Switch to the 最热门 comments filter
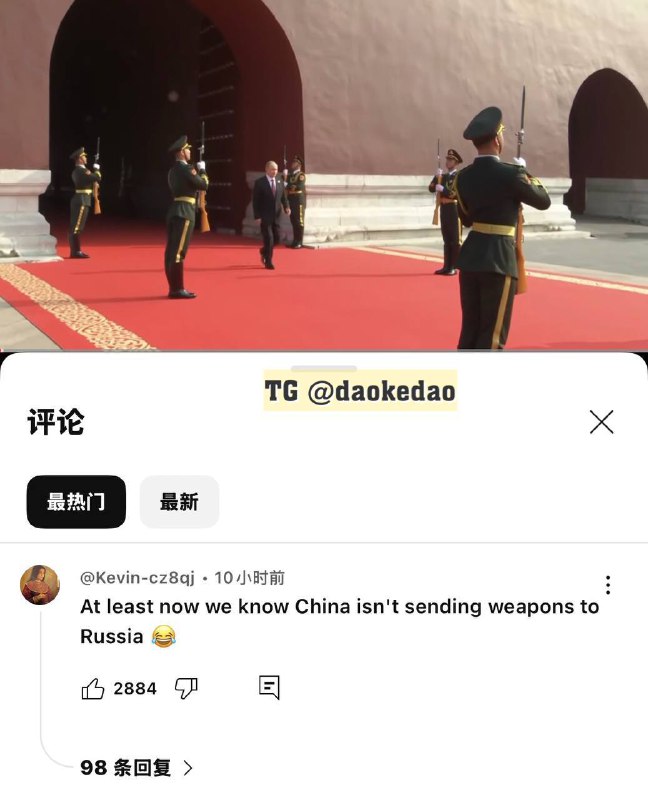This screenshot has width=648, height=800. pos(76,502)
